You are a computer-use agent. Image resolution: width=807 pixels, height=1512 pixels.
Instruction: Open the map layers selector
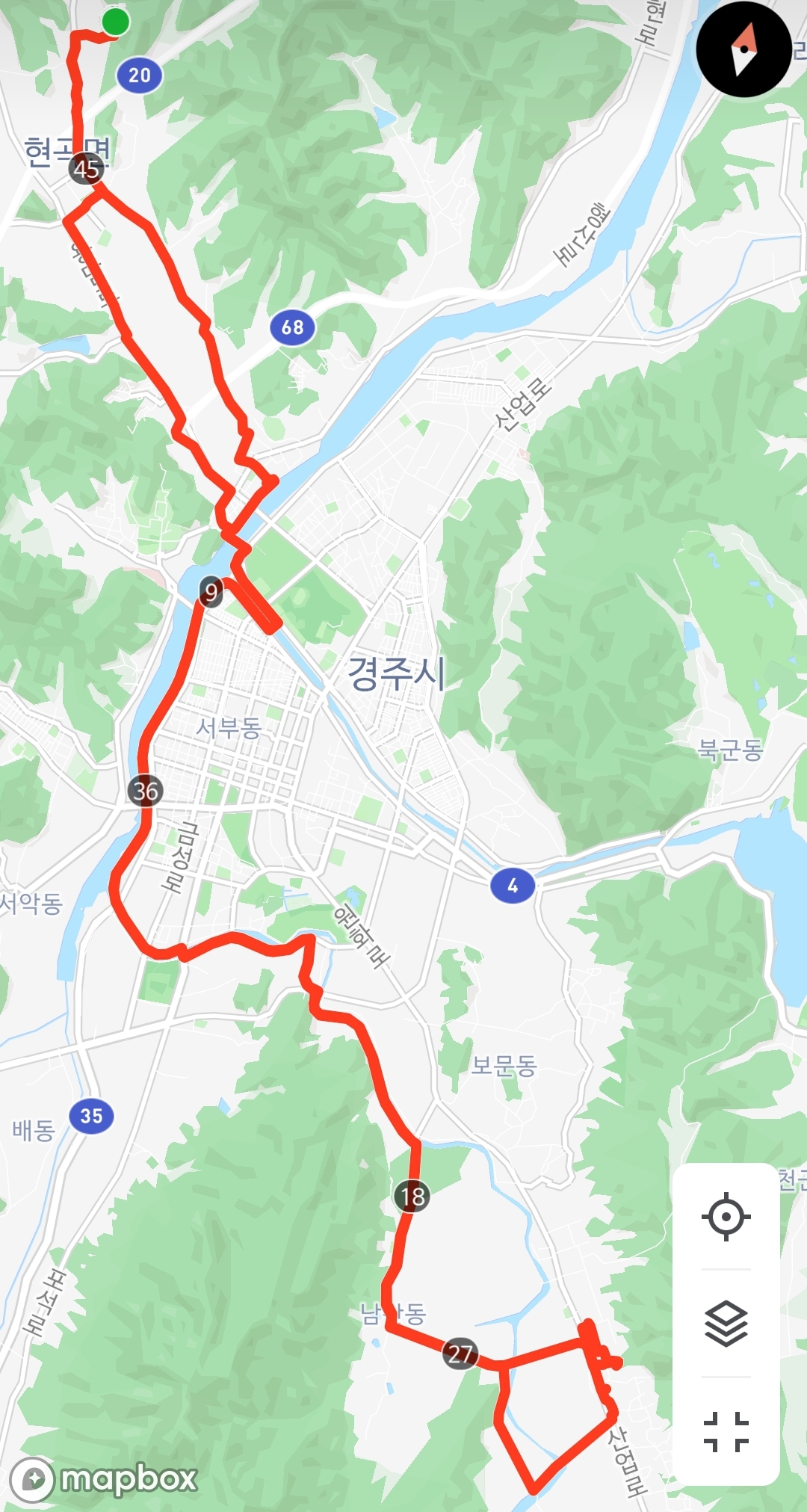coord(726,1324)
